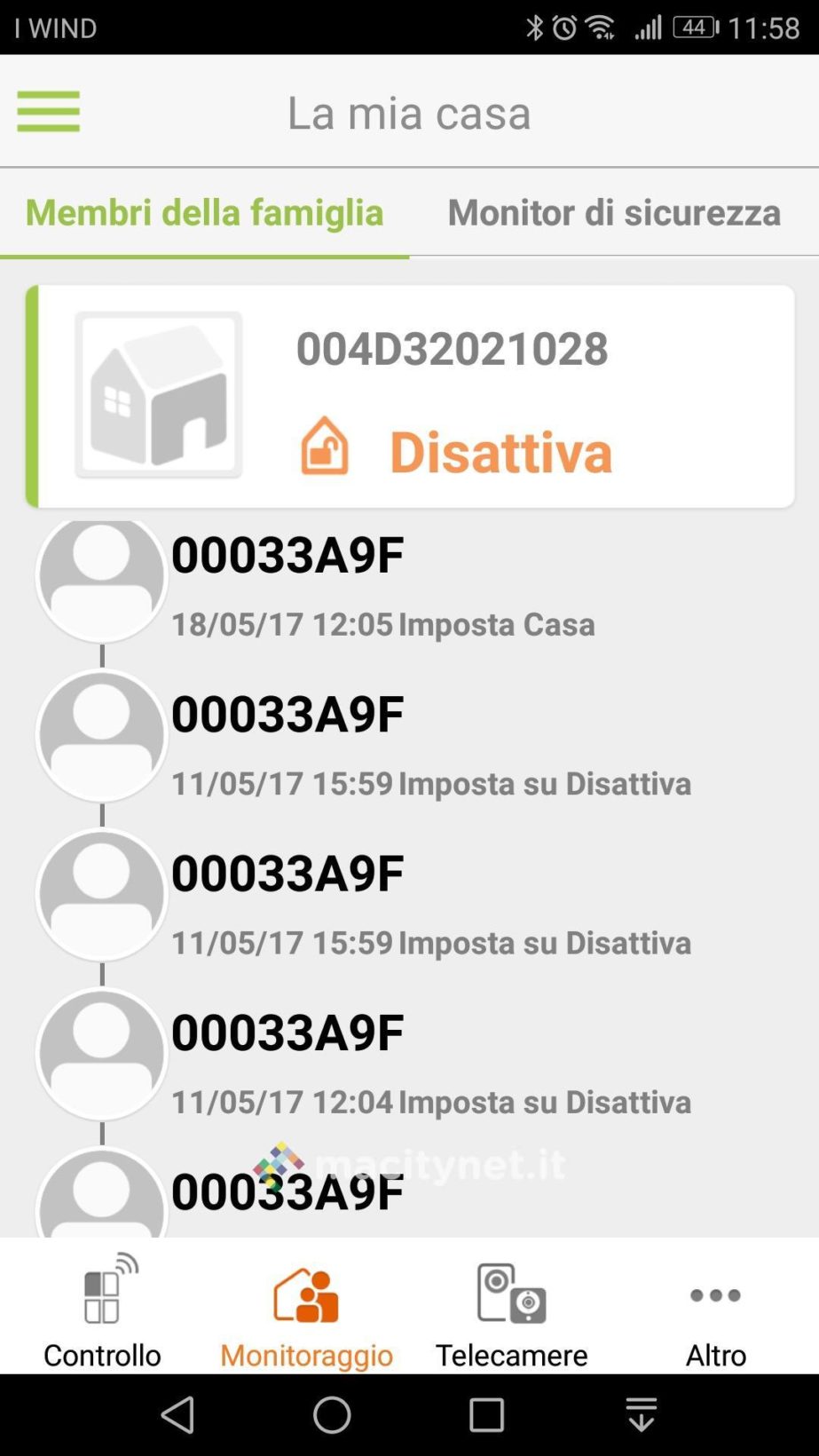
Task: Select the Membri della famiglia tab
Action: [x=204, y=212]
